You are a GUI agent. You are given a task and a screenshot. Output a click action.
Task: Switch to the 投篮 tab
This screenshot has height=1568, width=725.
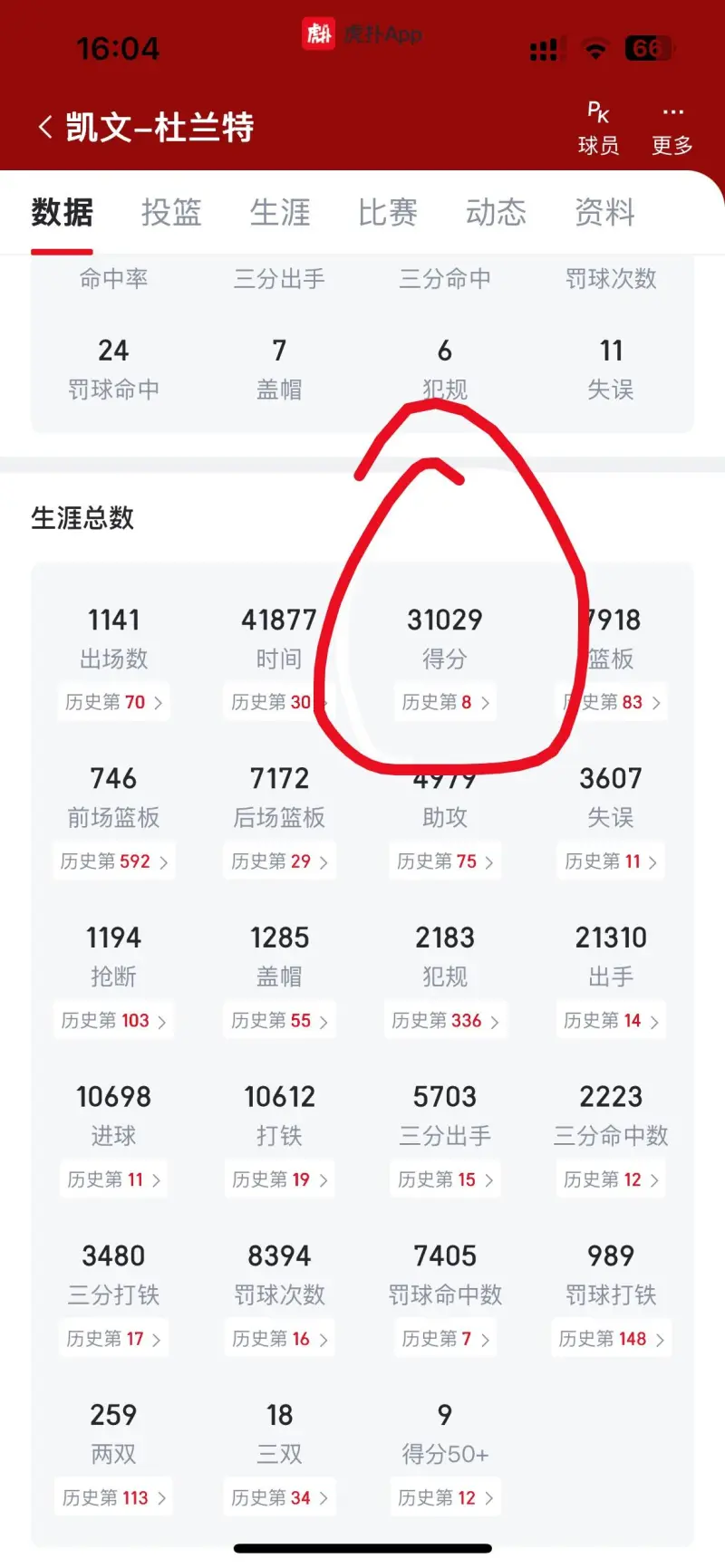170,213
